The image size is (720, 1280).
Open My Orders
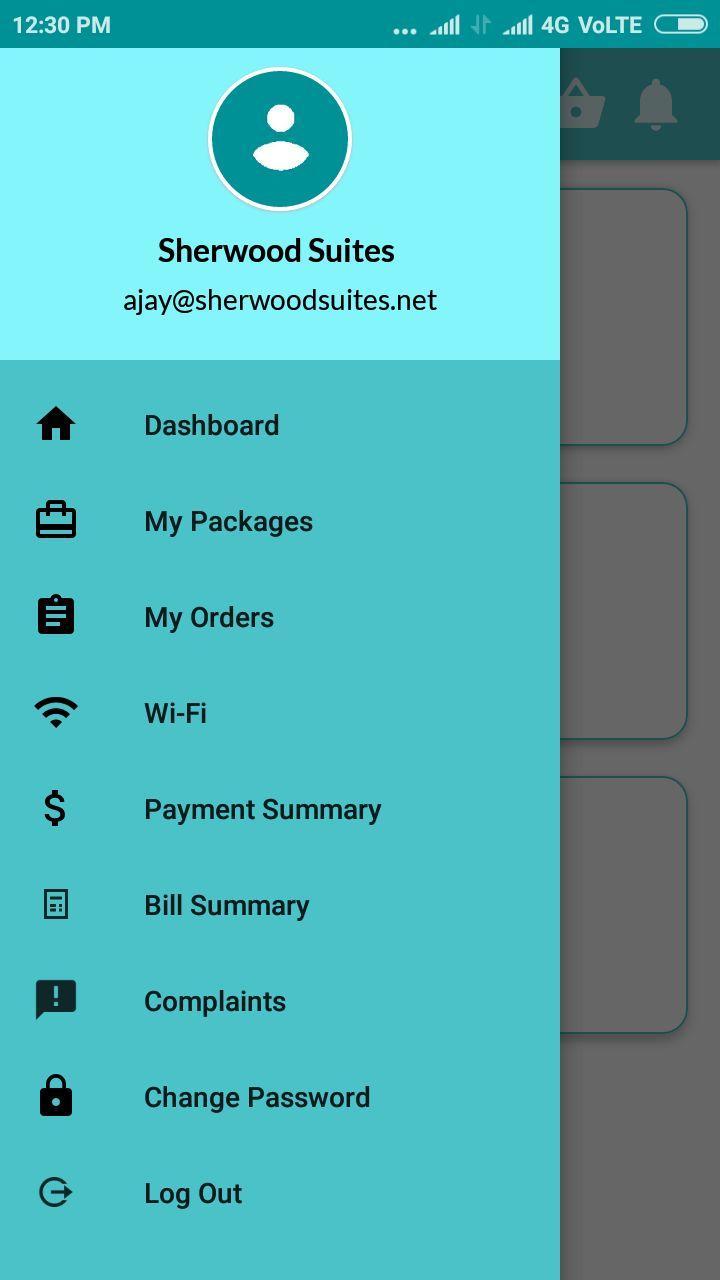[x=209, y=617]
